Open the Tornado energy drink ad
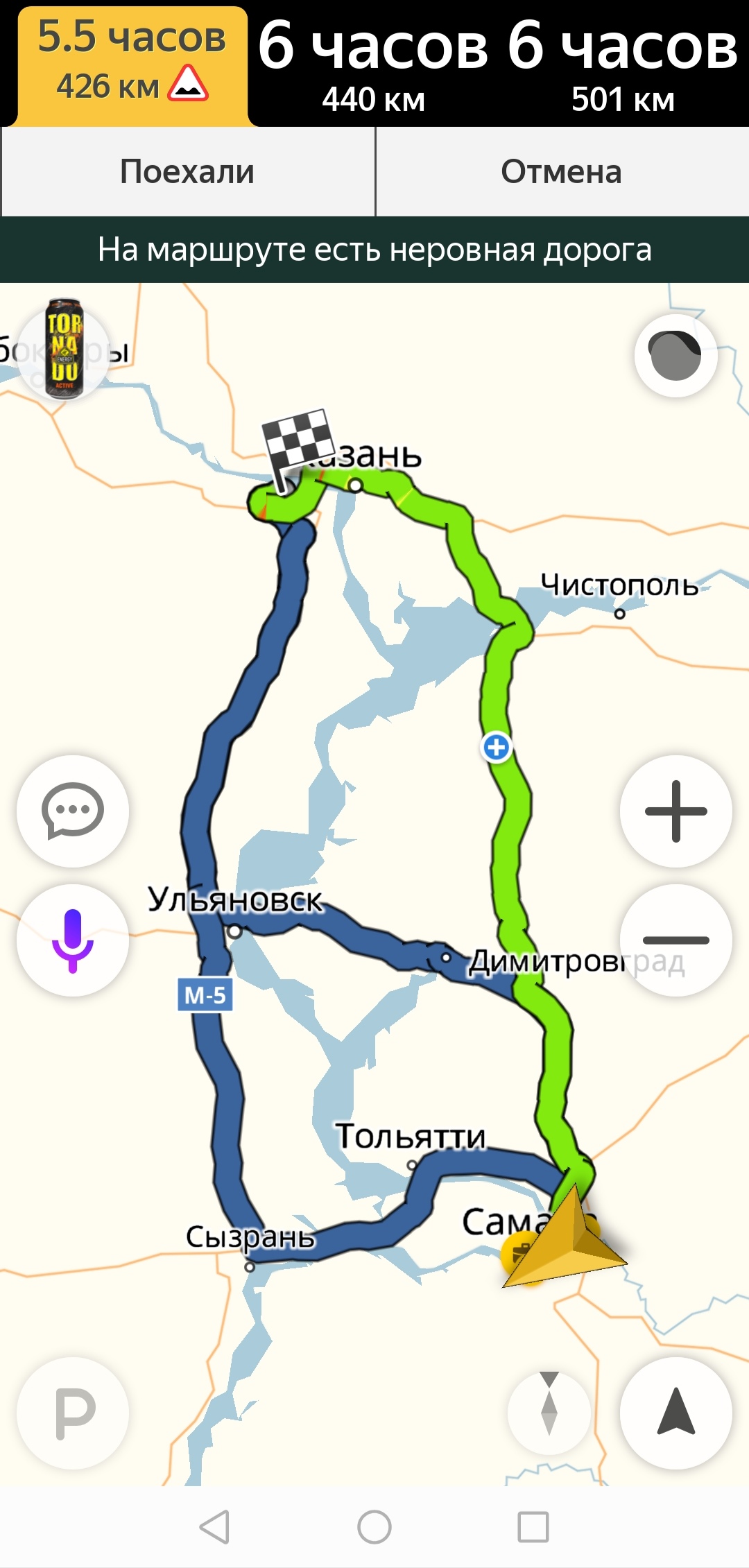Viewport: 749px width, 1568px height. tap(64, 349)
